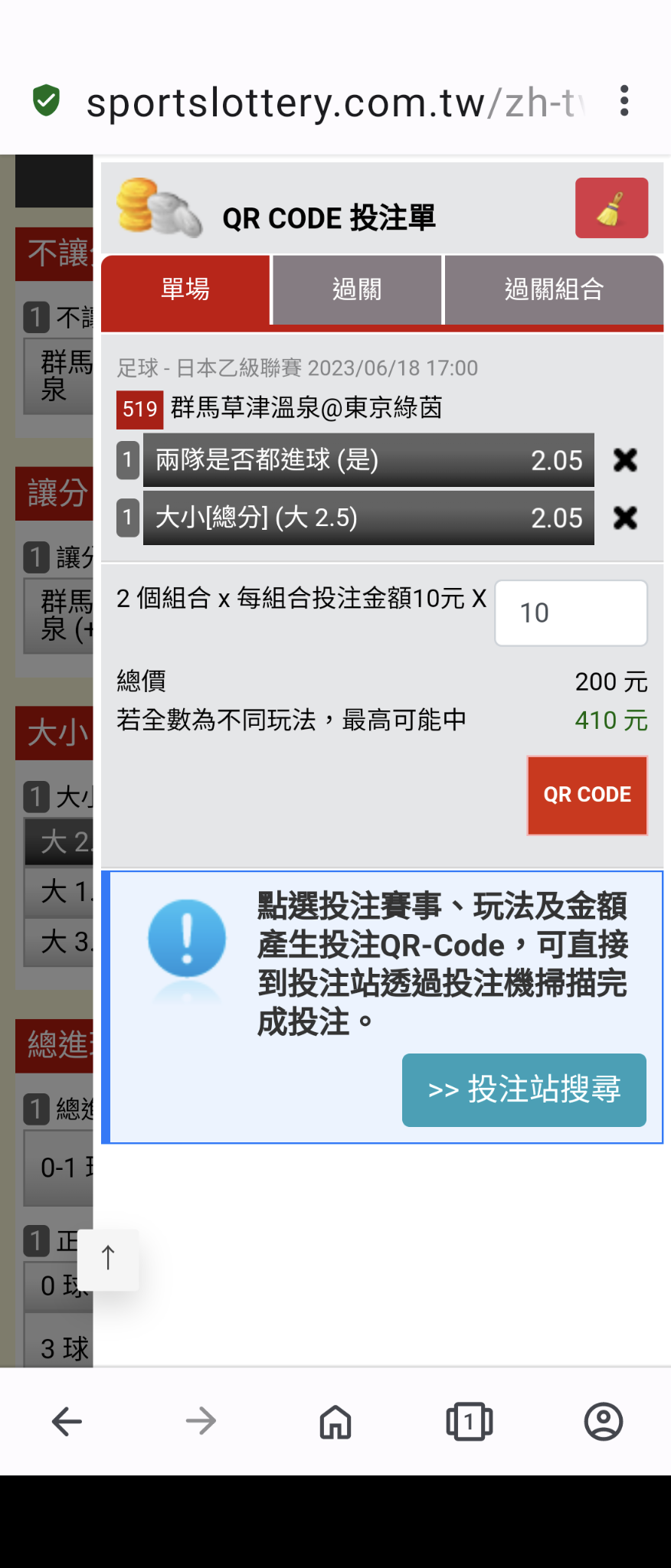671x1568 pixels.
Task: Remove the 兩隊是否都進球 (是) selection
Action: click(x=625, y=460)
